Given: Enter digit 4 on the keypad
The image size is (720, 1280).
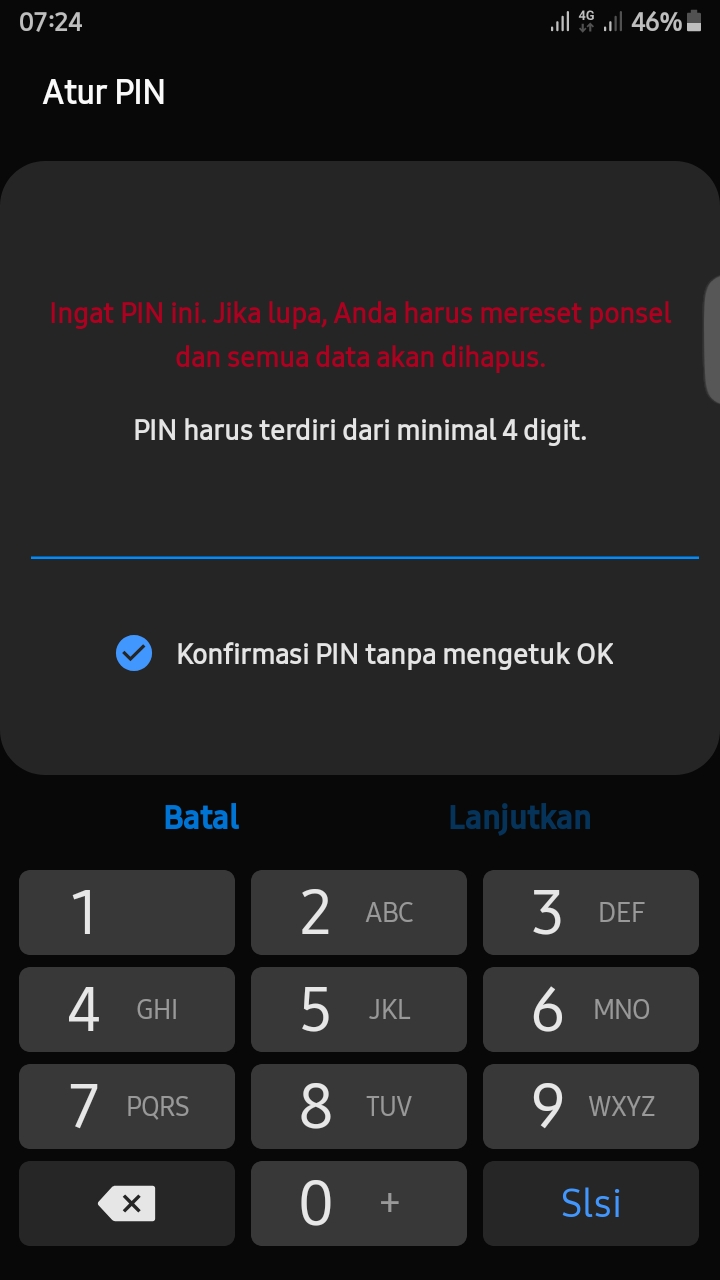Looking at the screenshot, I should [x=127, y=1009].
